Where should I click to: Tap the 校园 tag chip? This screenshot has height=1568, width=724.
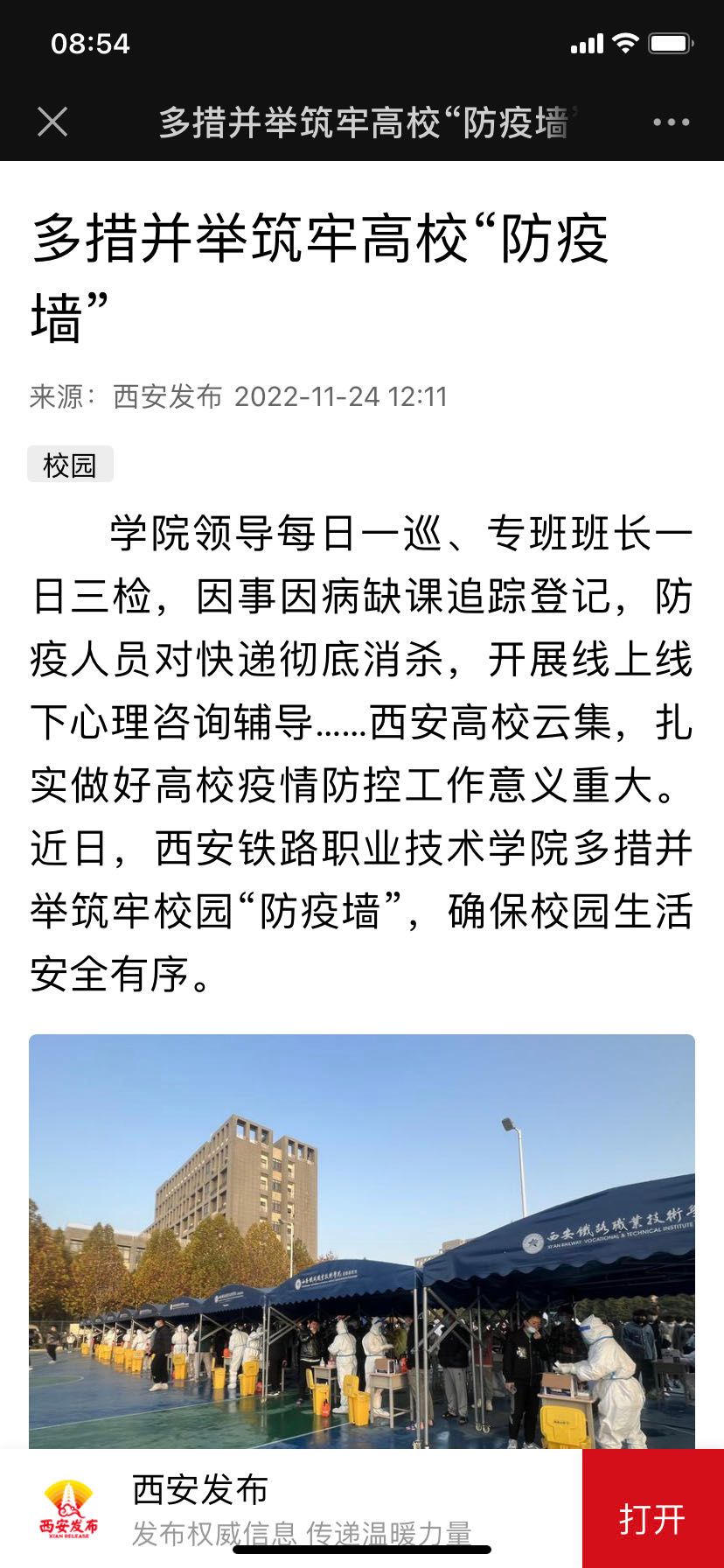pos(70,465)
